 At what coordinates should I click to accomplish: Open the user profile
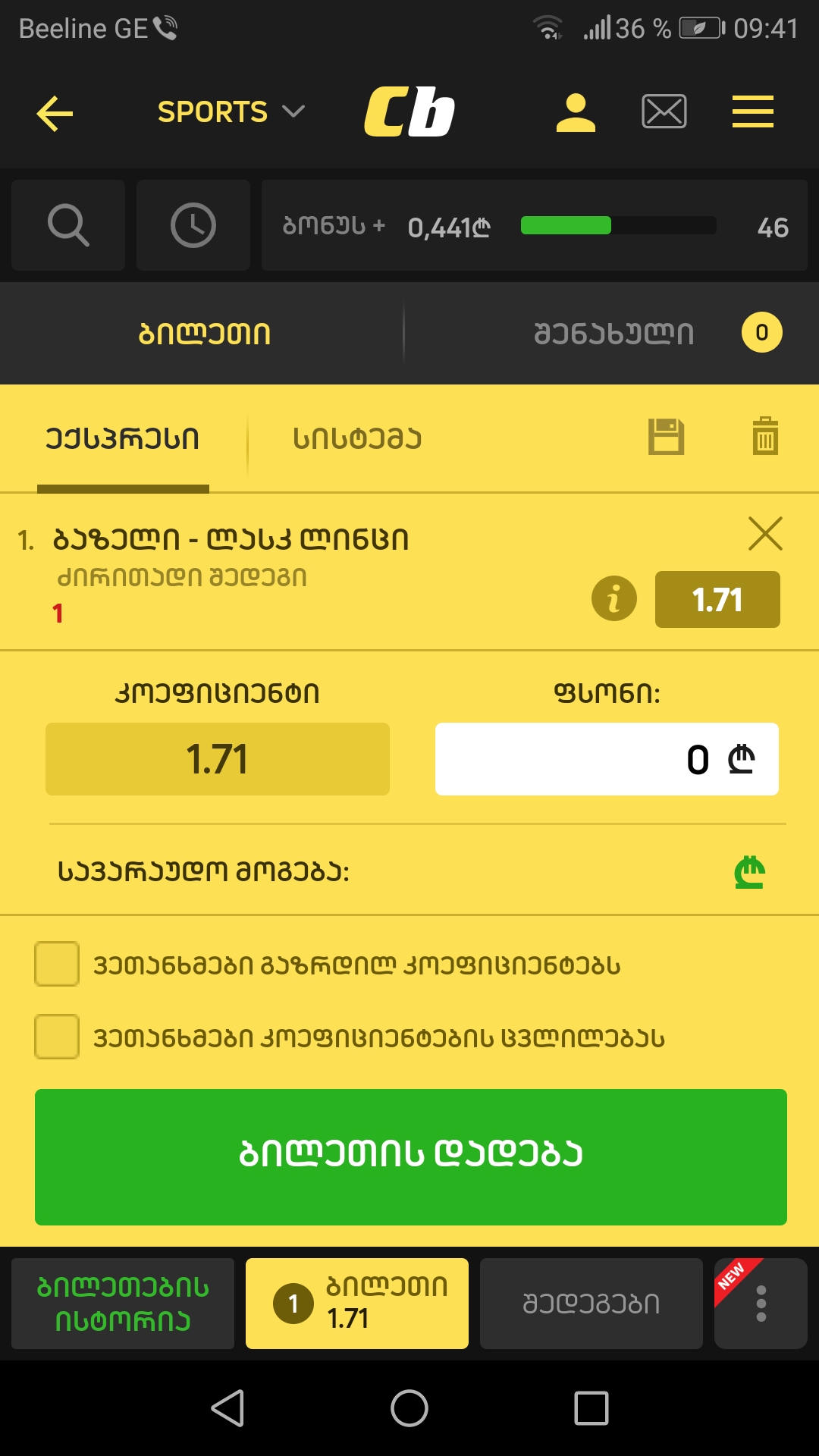pos(574,111)
